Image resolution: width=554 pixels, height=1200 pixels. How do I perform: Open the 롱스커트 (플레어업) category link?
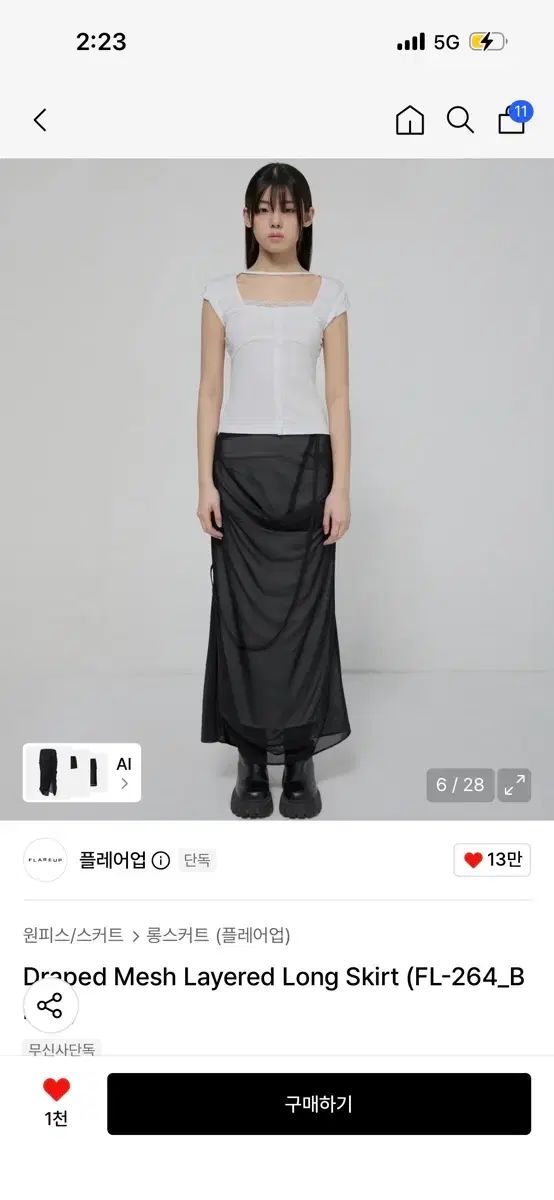(x=218, y=936)
